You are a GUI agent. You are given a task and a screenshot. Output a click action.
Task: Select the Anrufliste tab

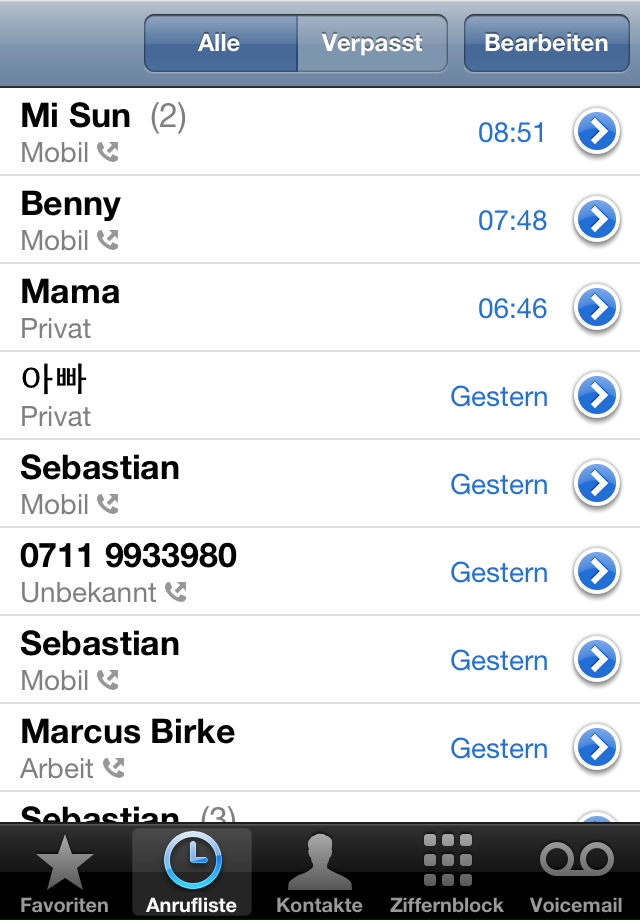click(x=192, y=872)
